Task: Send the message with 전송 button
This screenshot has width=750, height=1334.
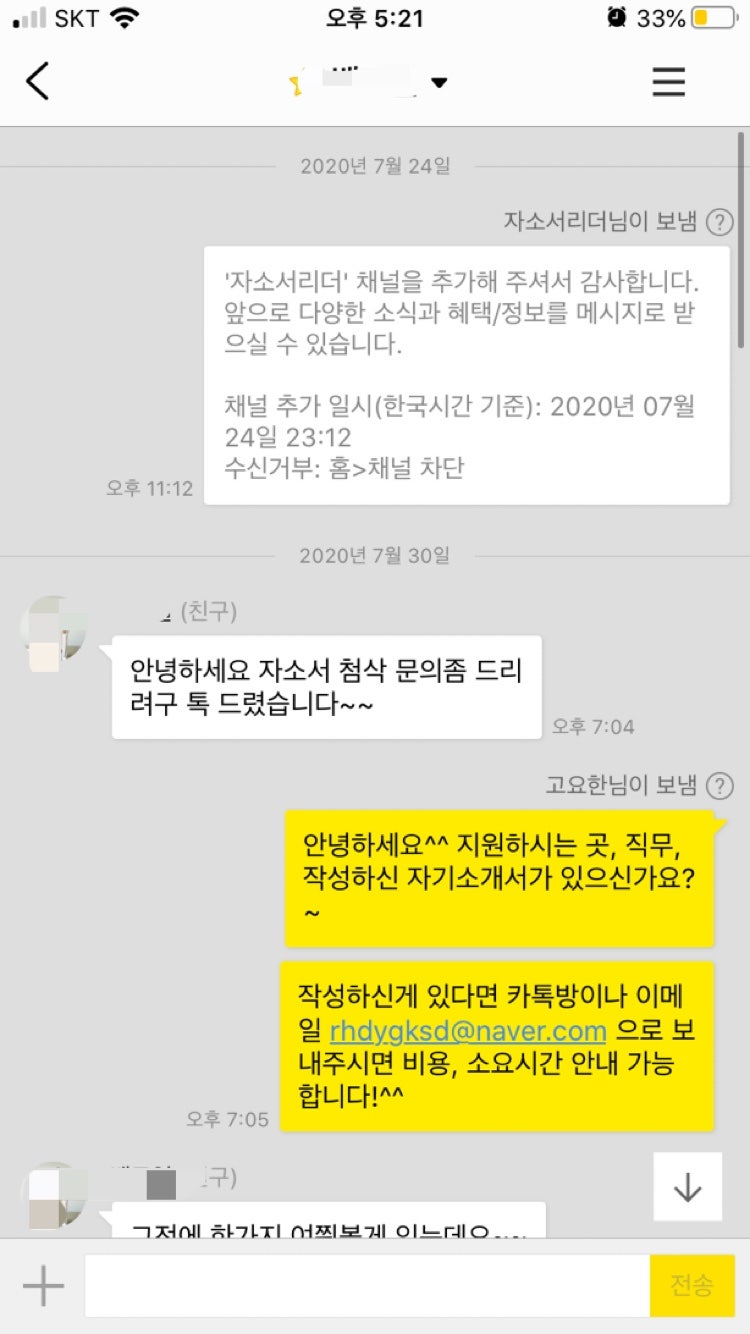Action: coord(692,1286)
